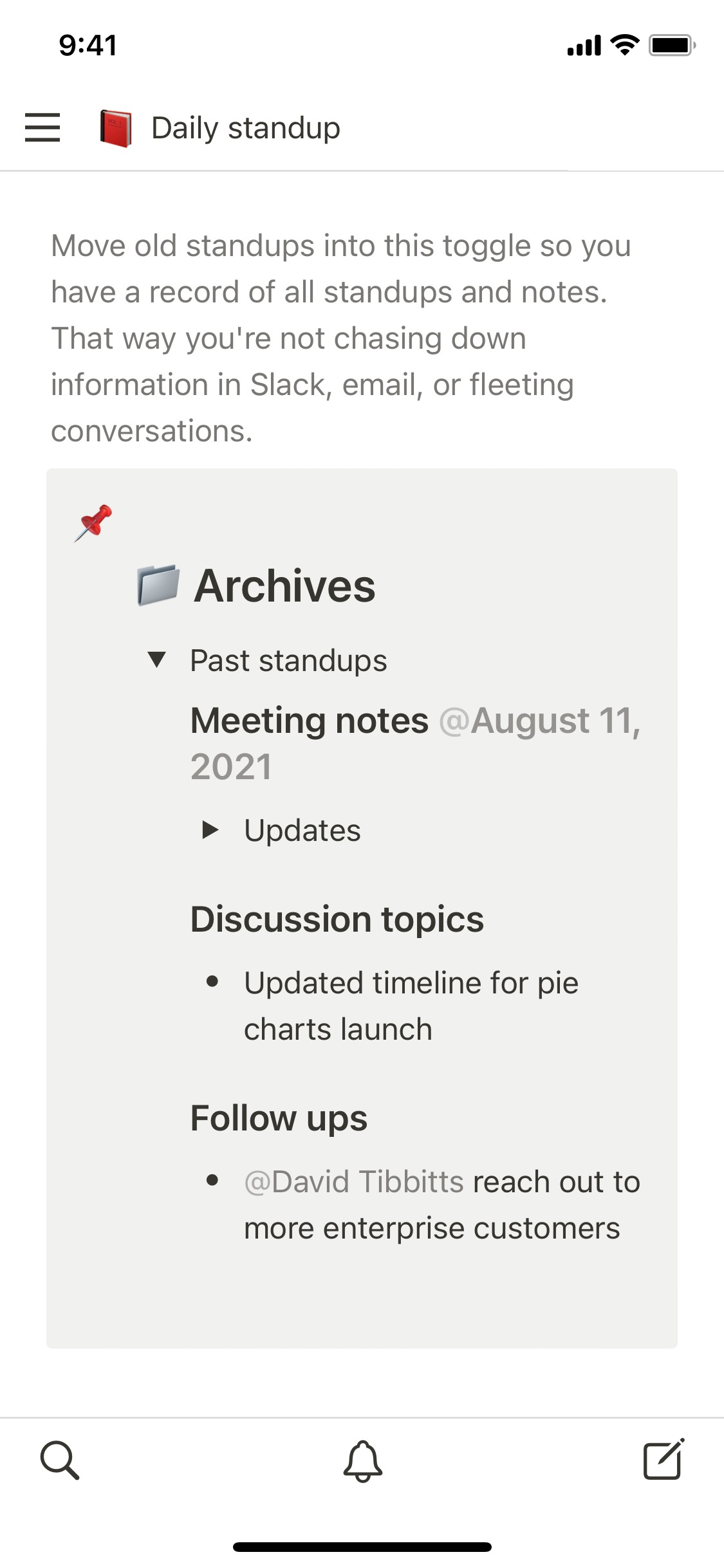Collapse the Past standups toggle
This screenshot has width=724, height=1568.
click(x=156, y=659)
